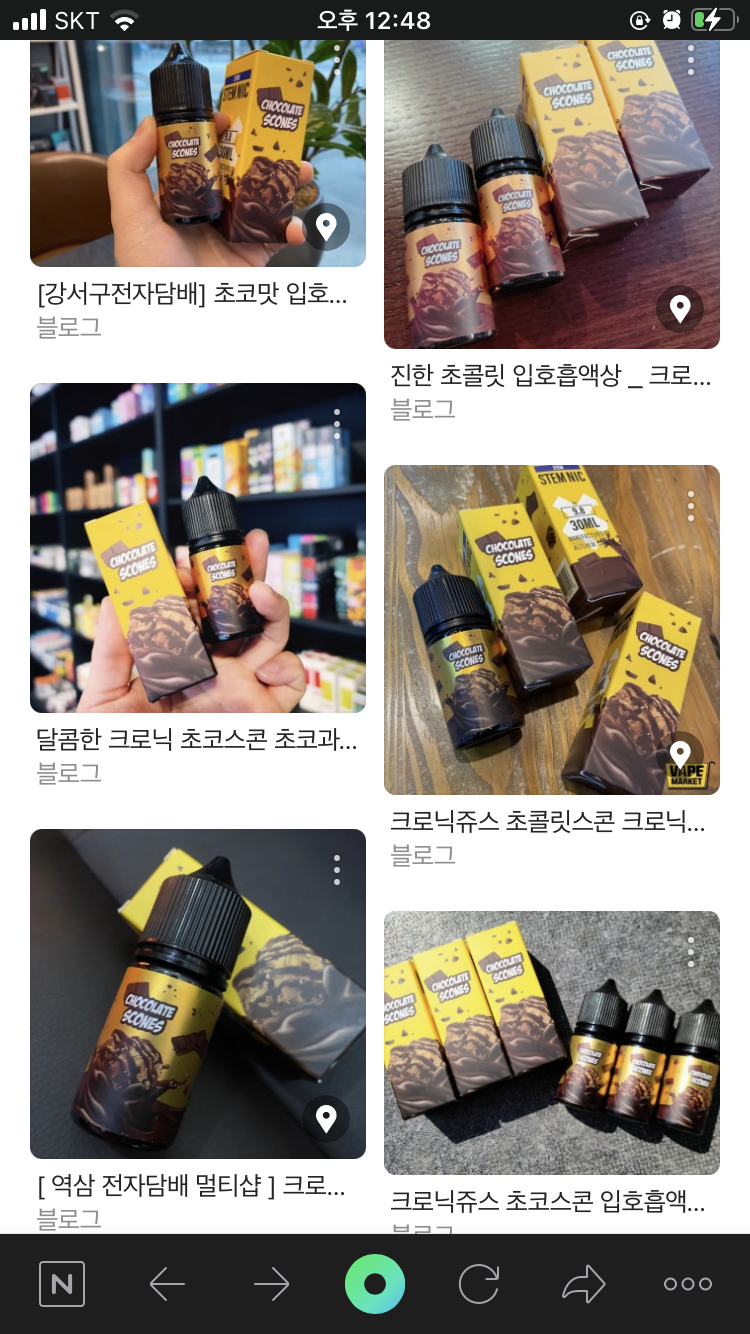The width and height of the screenshot is (750, 1334).
Task: Show location for 진한 초콜릿 입호흡액상 image
Action: coord(680,309)
